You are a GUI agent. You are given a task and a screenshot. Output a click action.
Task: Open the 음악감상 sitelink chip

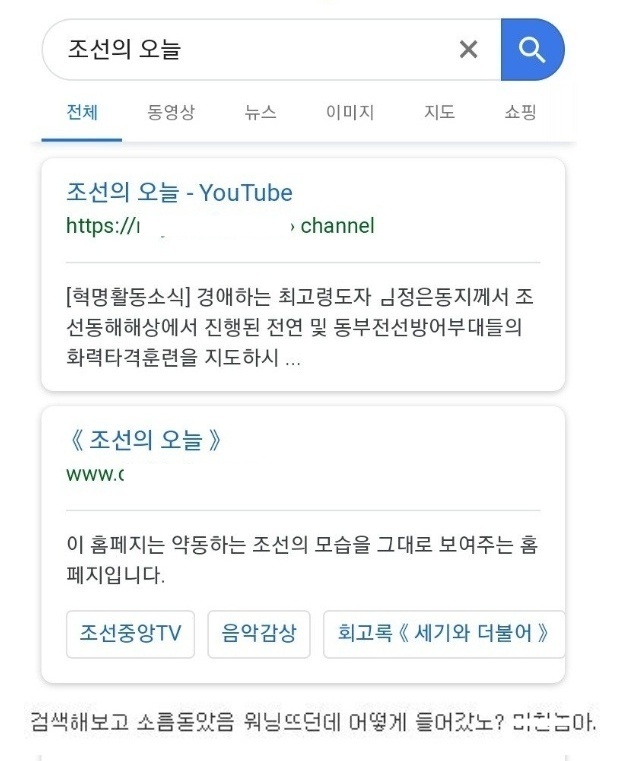[x=259, y=634]
